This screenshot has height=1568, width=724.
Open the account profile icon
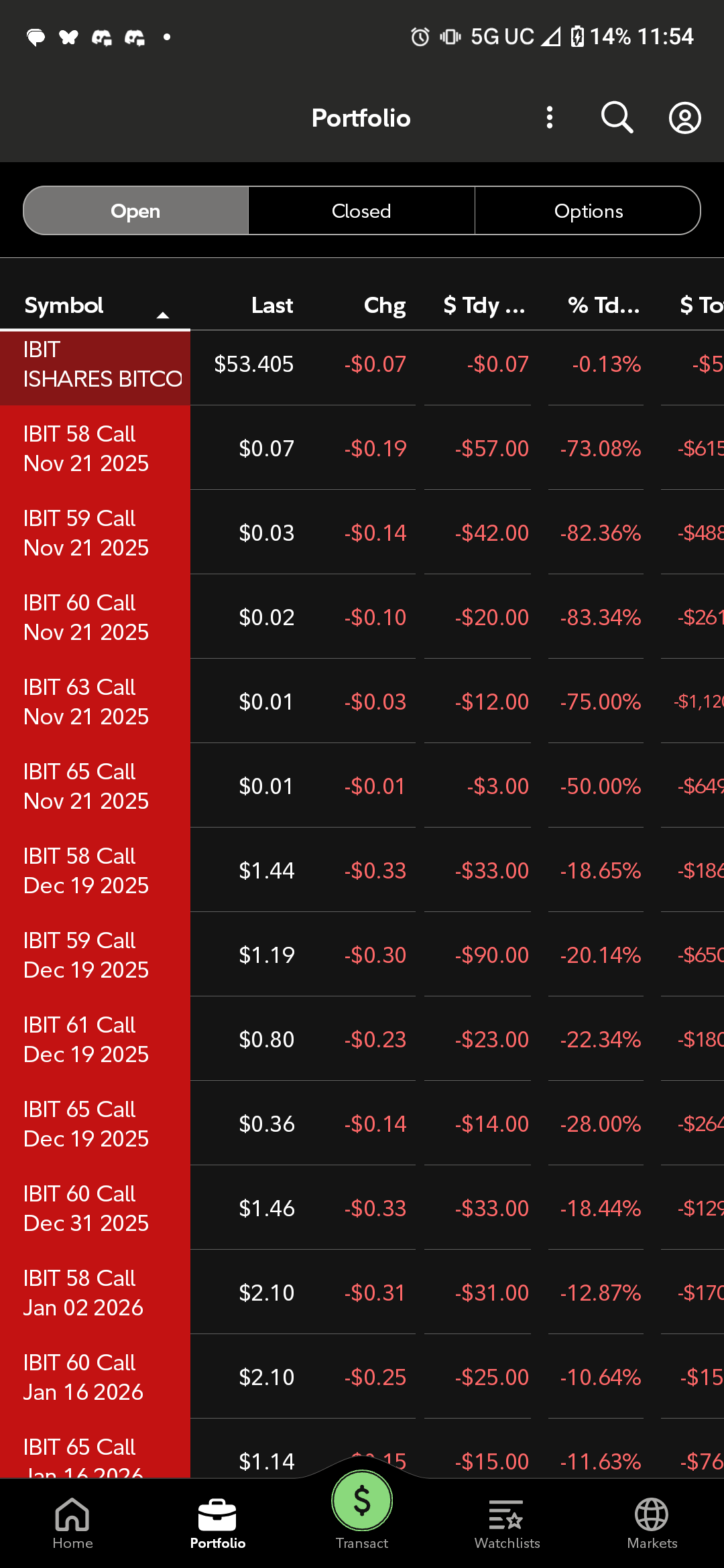coord(684,118)
